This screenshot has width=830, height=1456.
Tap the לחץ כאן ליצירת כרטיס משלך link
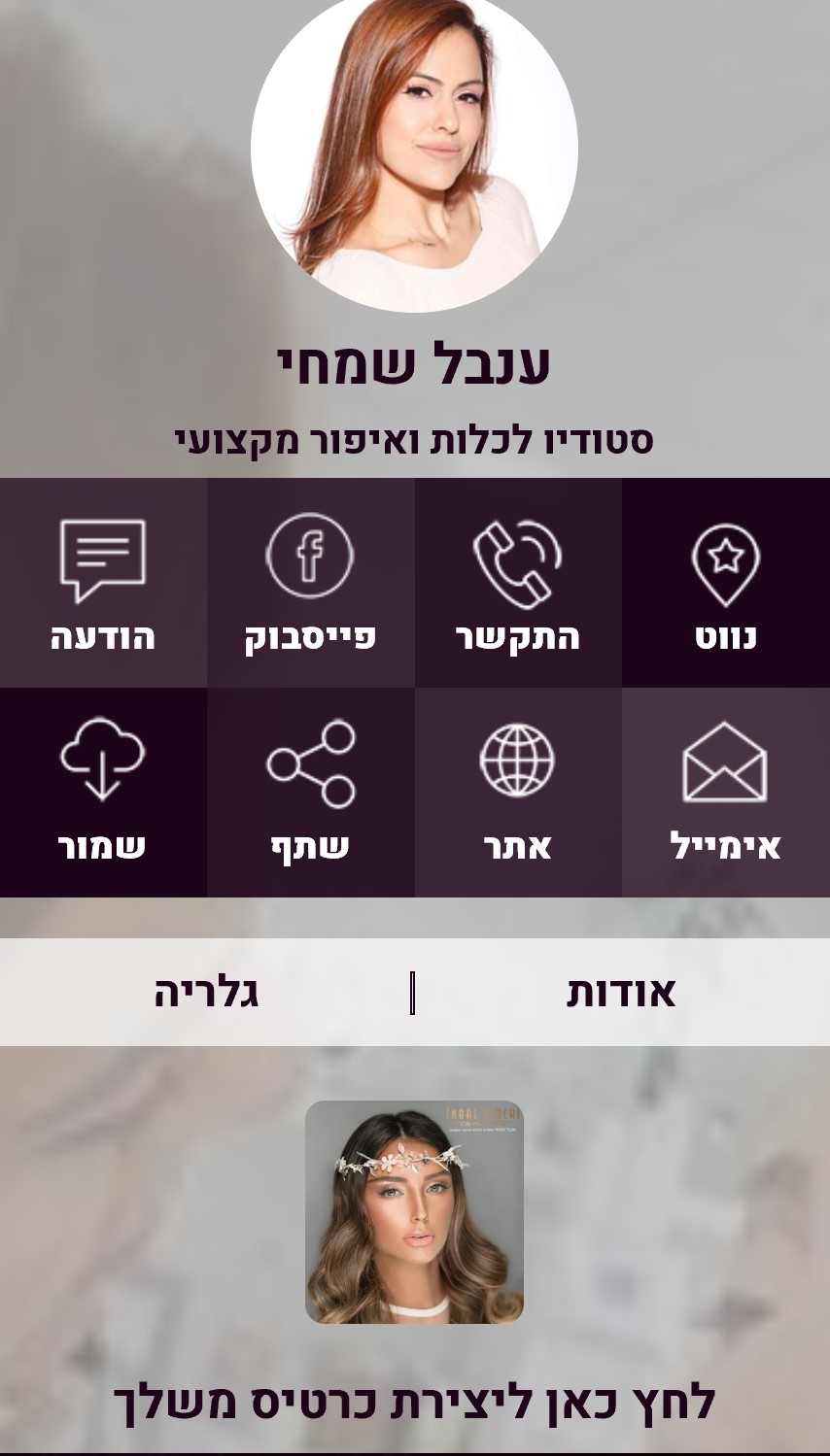(414, 1402)
